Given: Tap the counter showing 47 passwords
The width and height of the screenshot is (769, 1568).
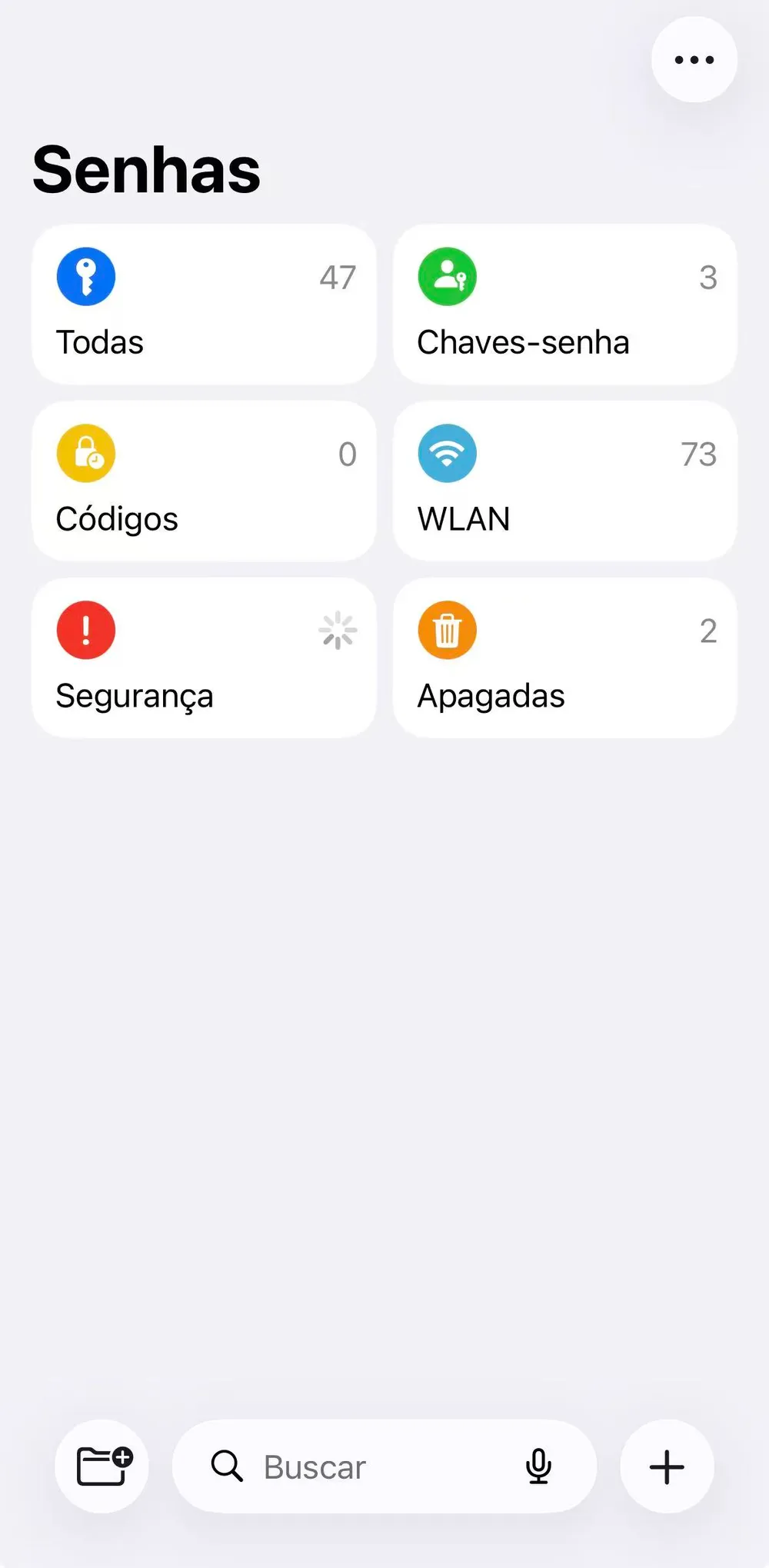Looking at the screenshot, I should tap(338, 278).
